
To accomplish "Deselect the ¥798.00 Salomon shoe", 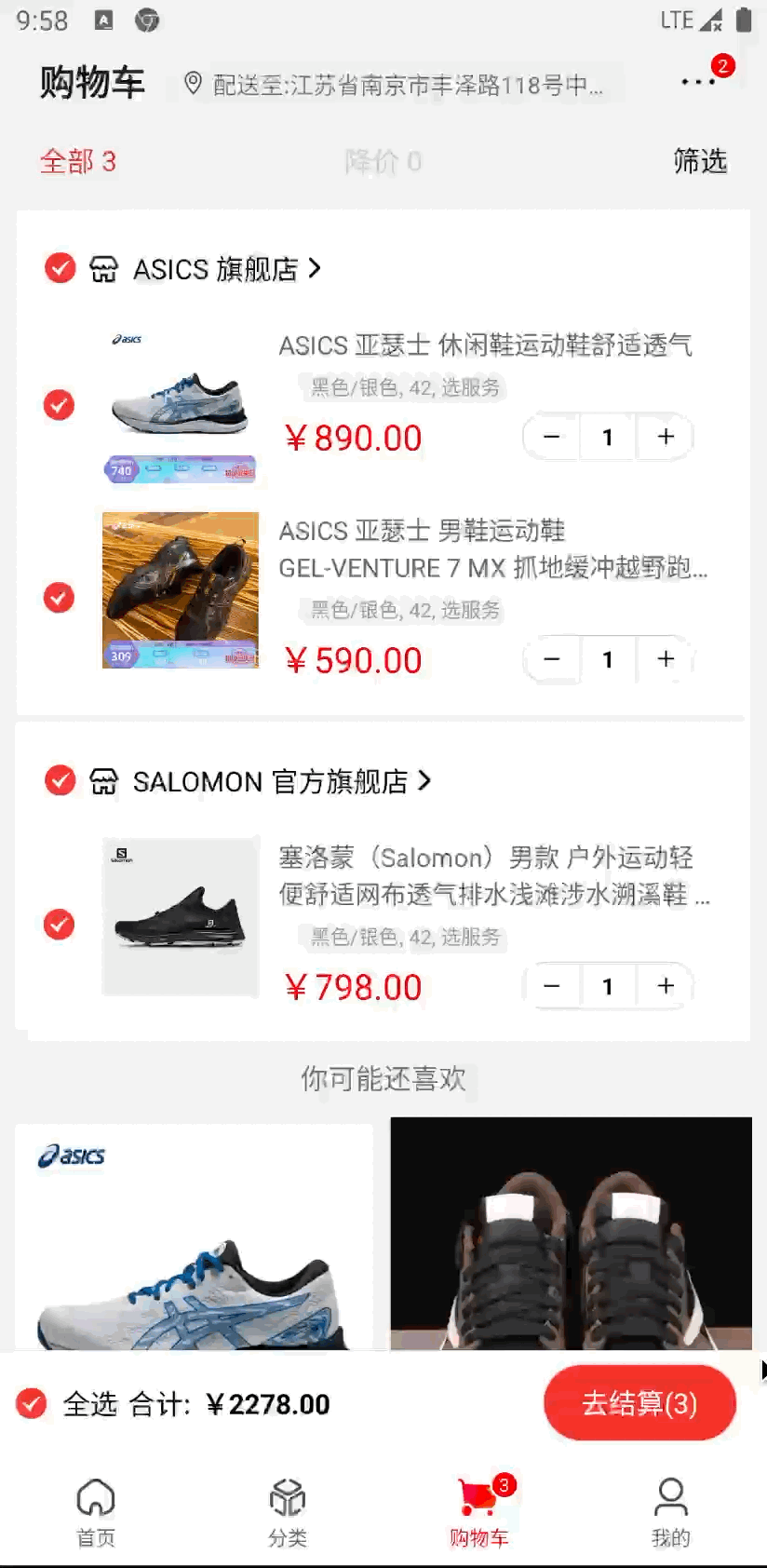I will 60,924.
